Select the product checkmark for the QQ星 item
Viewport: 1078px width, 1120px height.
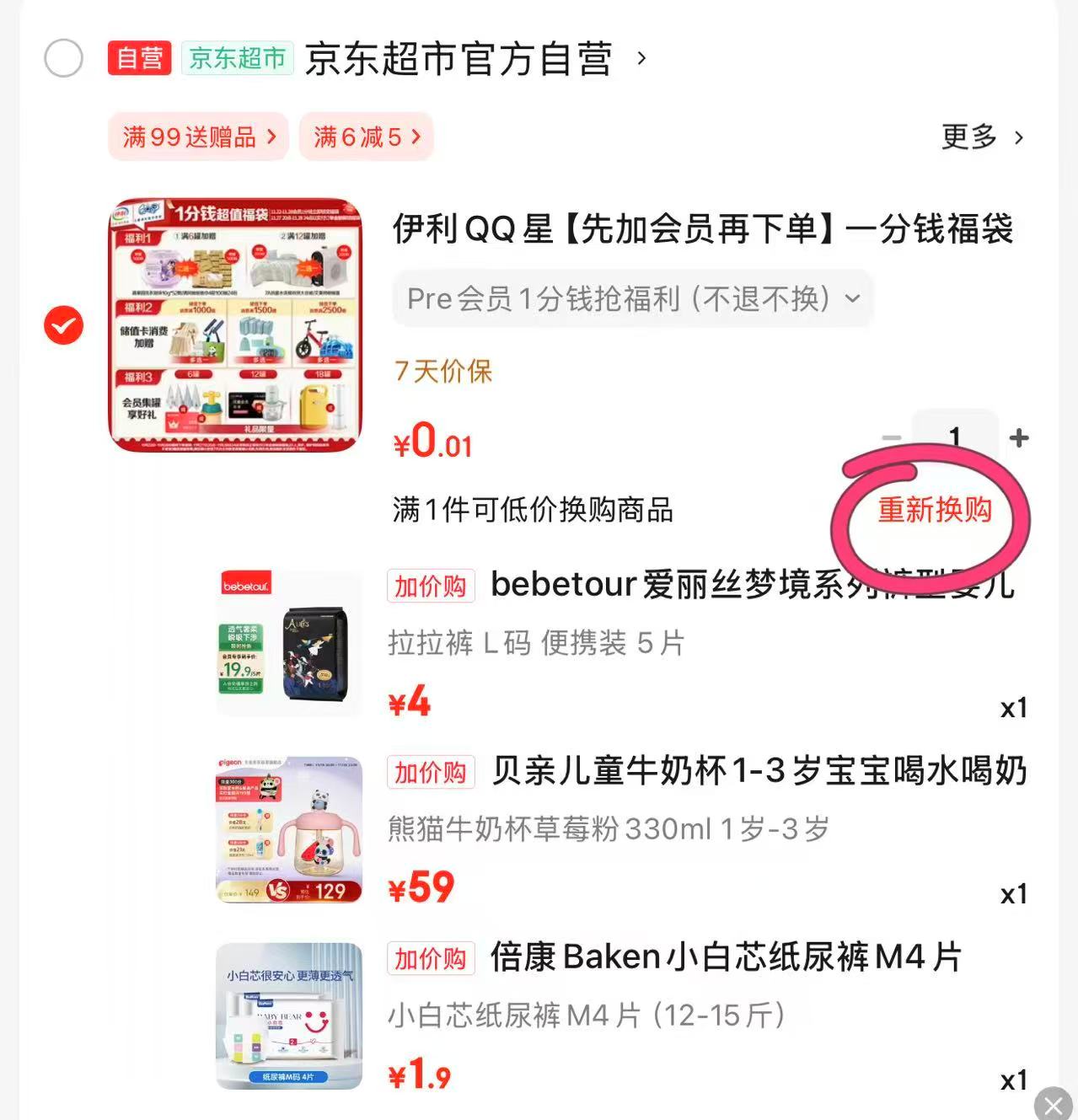point(62,324)
